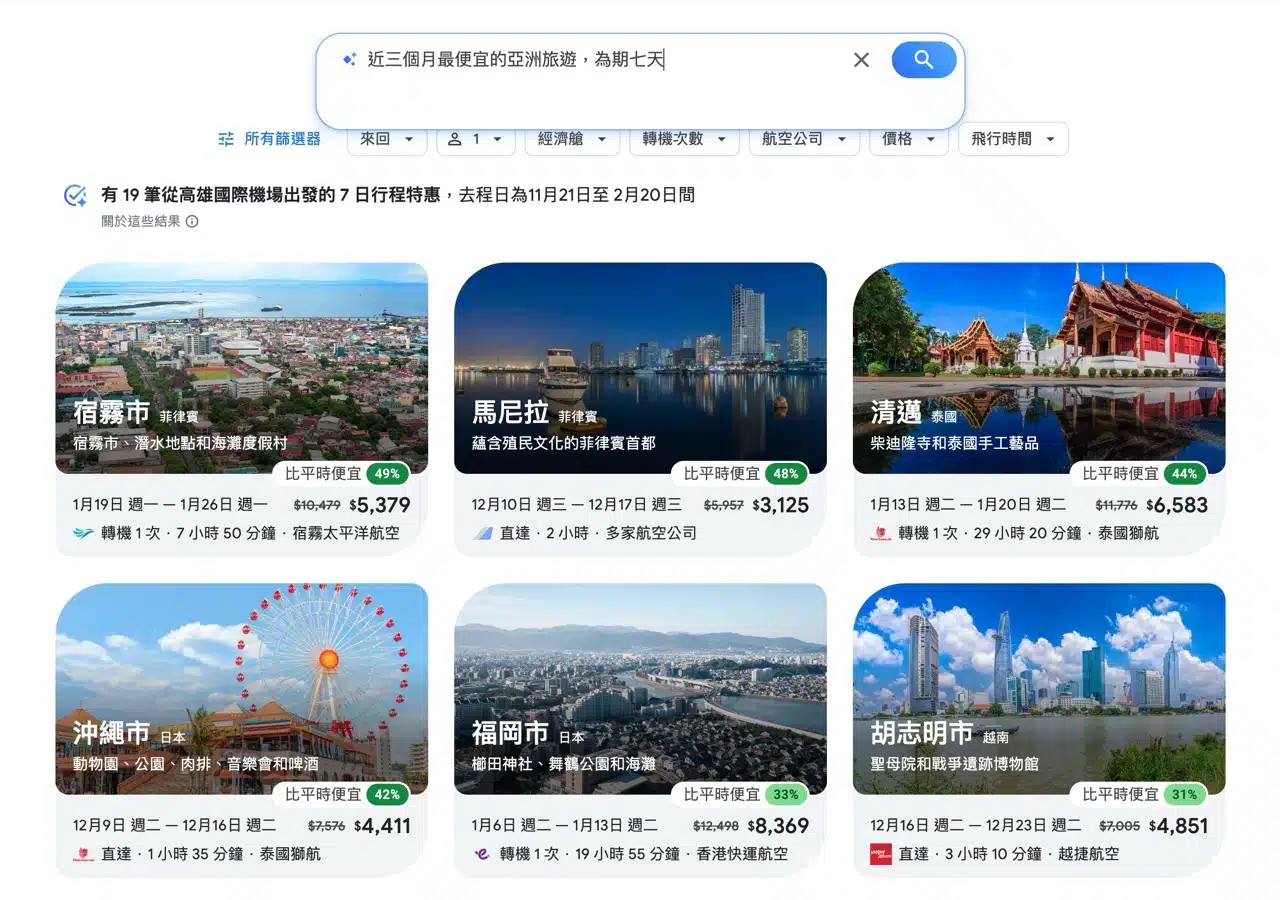
Task: Open the 航空公司 airlines filter
Action: coord(804,139)
